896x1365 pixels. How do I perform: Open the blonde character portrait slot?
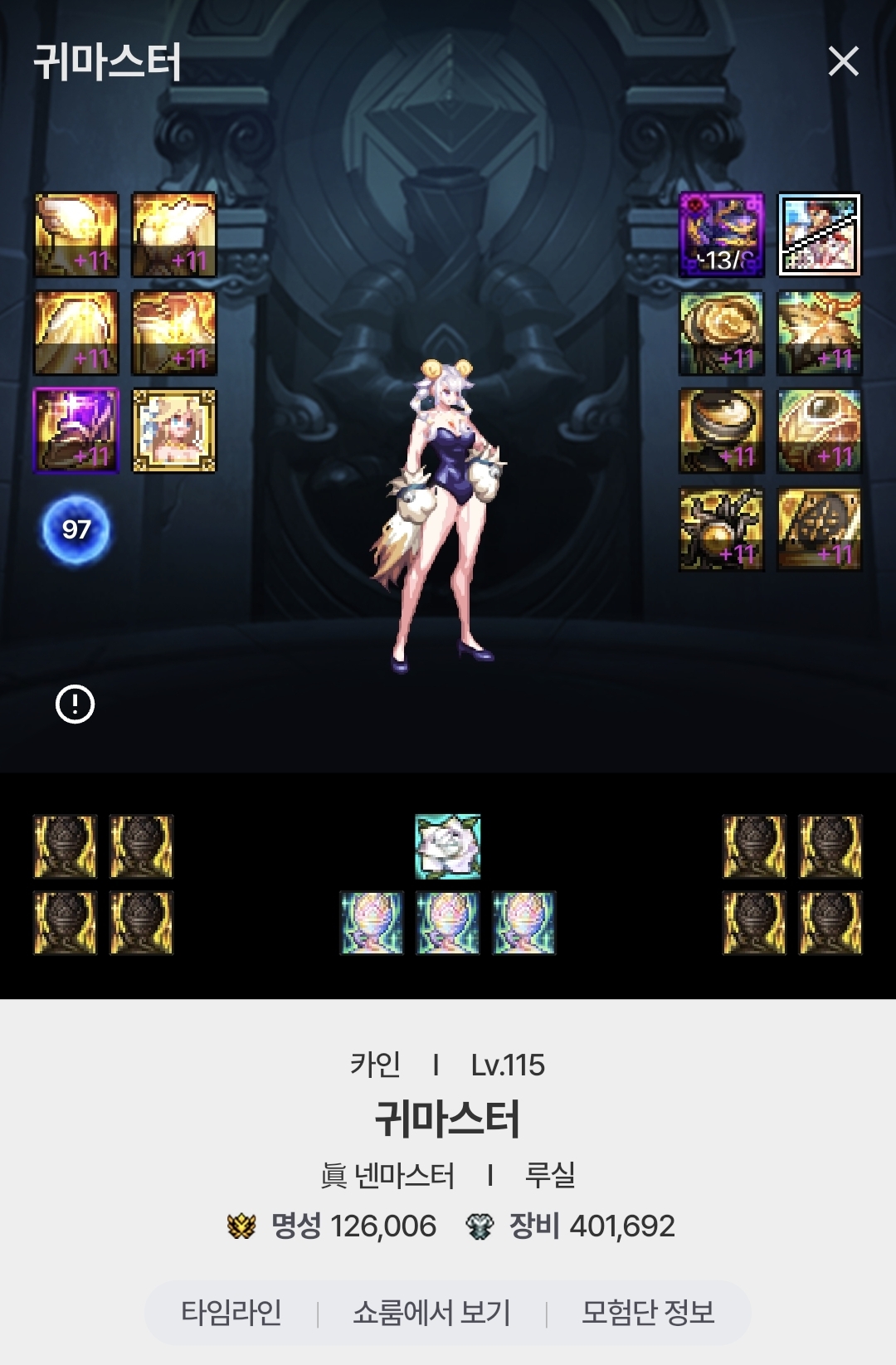(174, 431)
